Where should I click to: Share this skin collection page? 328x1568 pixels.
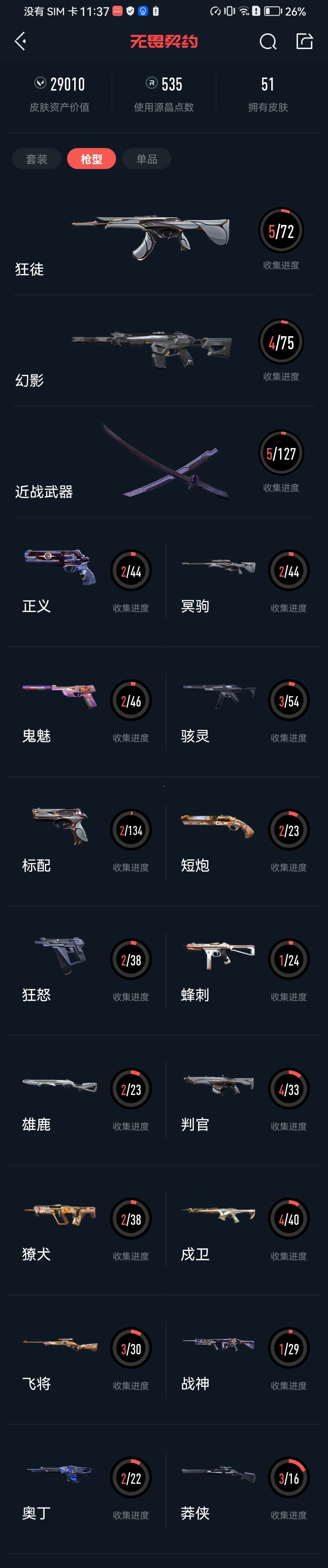point(304,41)
